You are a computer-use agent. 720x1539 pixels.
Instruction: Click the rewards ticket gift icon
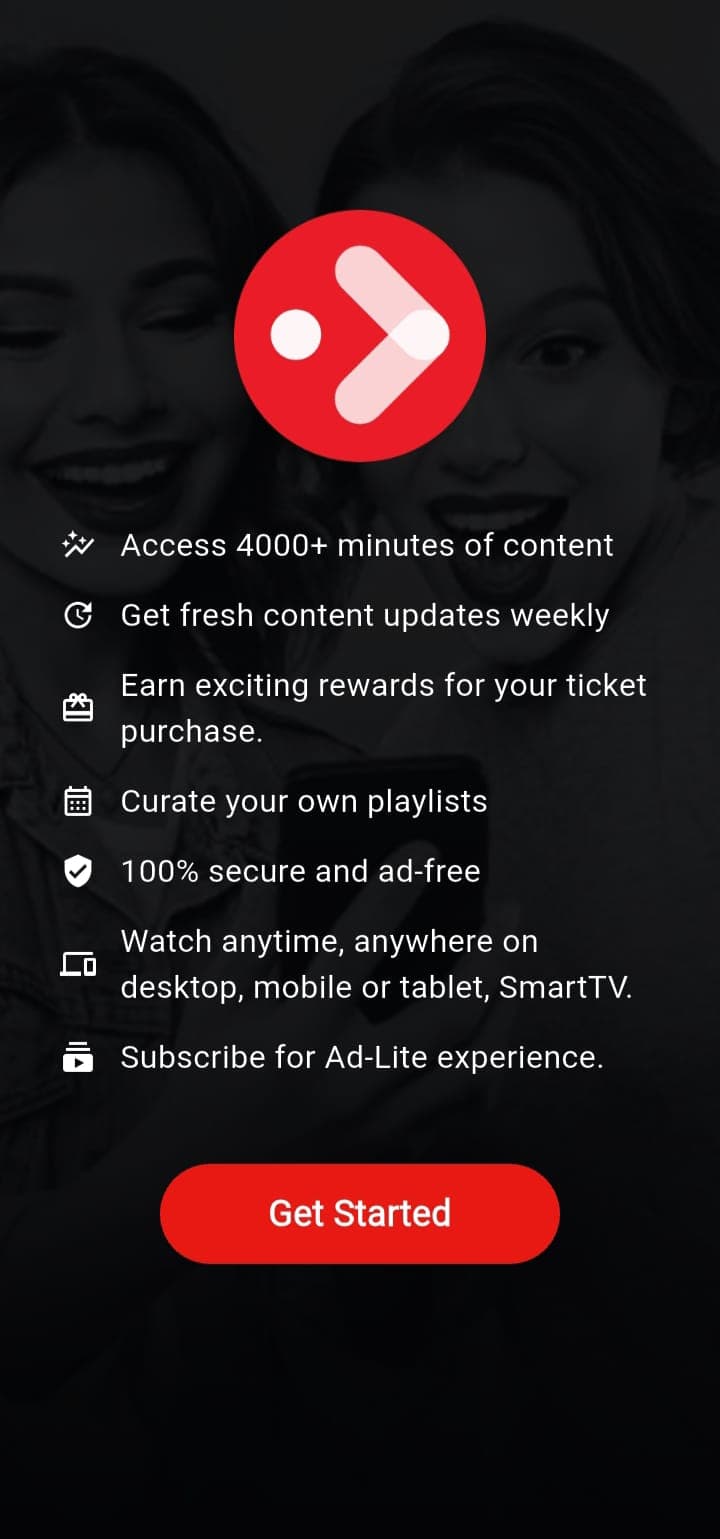tap(78, 706)
